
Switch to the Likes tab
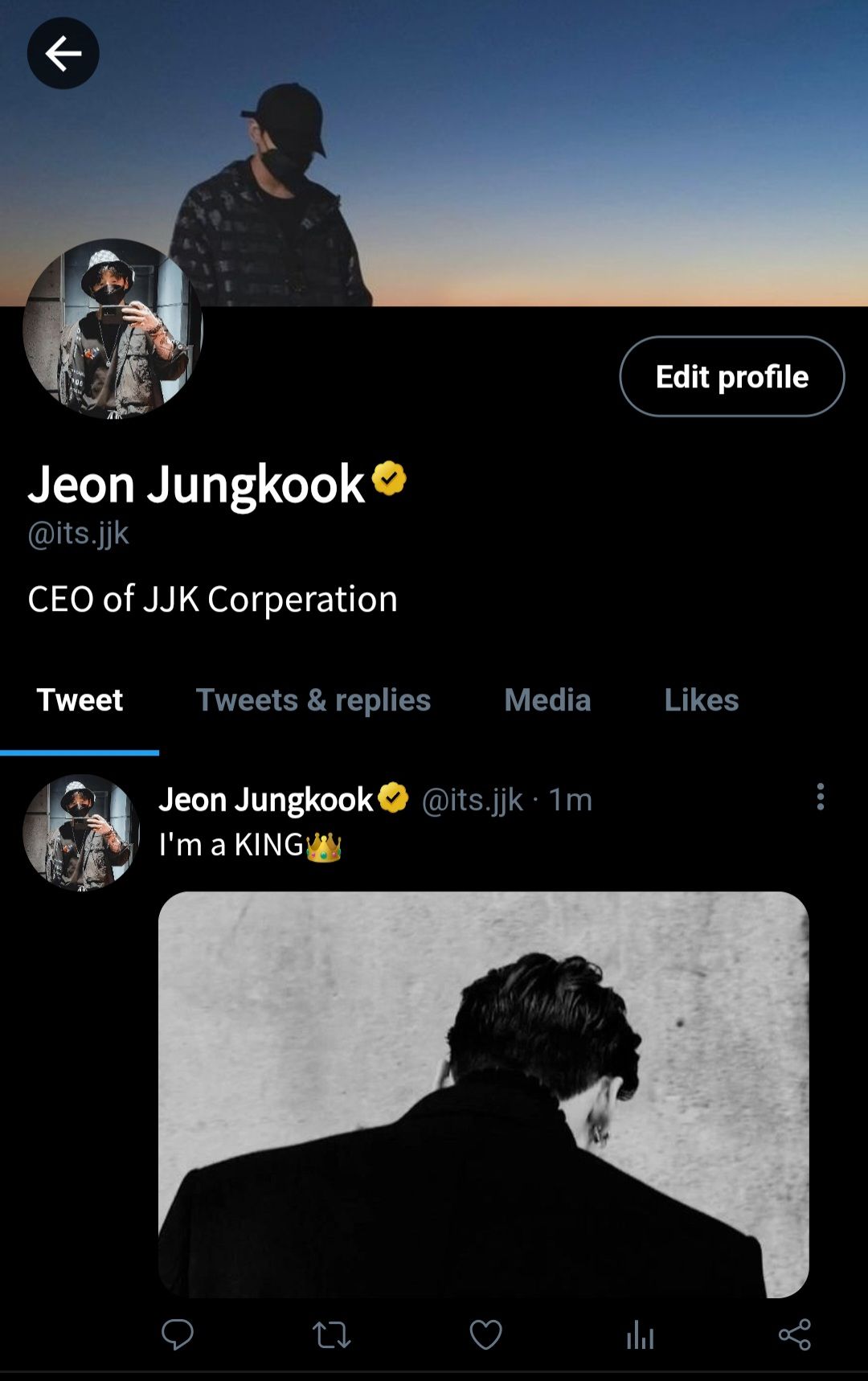point(701,700)
